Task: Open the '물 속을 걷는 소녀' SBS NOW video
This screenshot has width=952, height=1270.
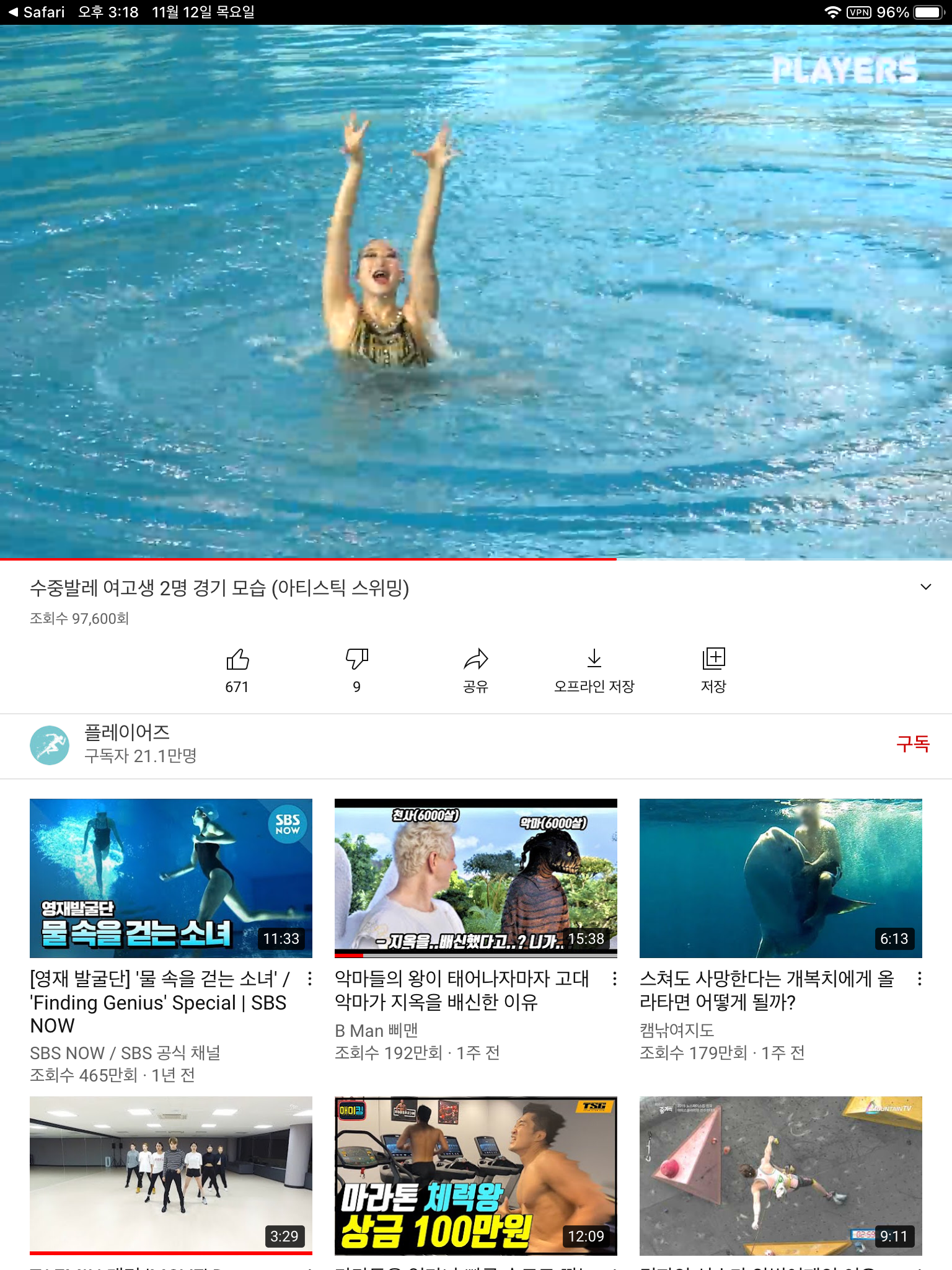Action: 171,878
